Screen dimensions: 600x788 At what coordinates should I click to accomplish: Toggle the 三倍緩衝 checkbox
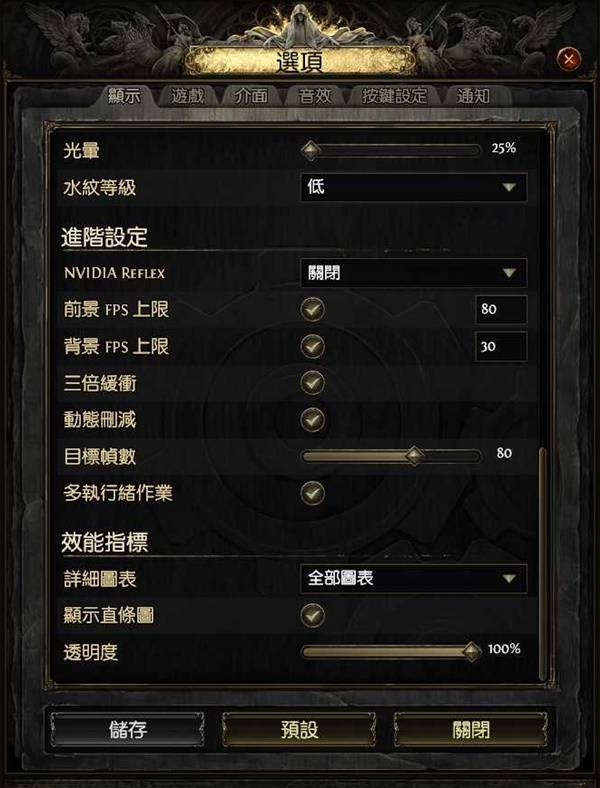[x=314, y=383]
